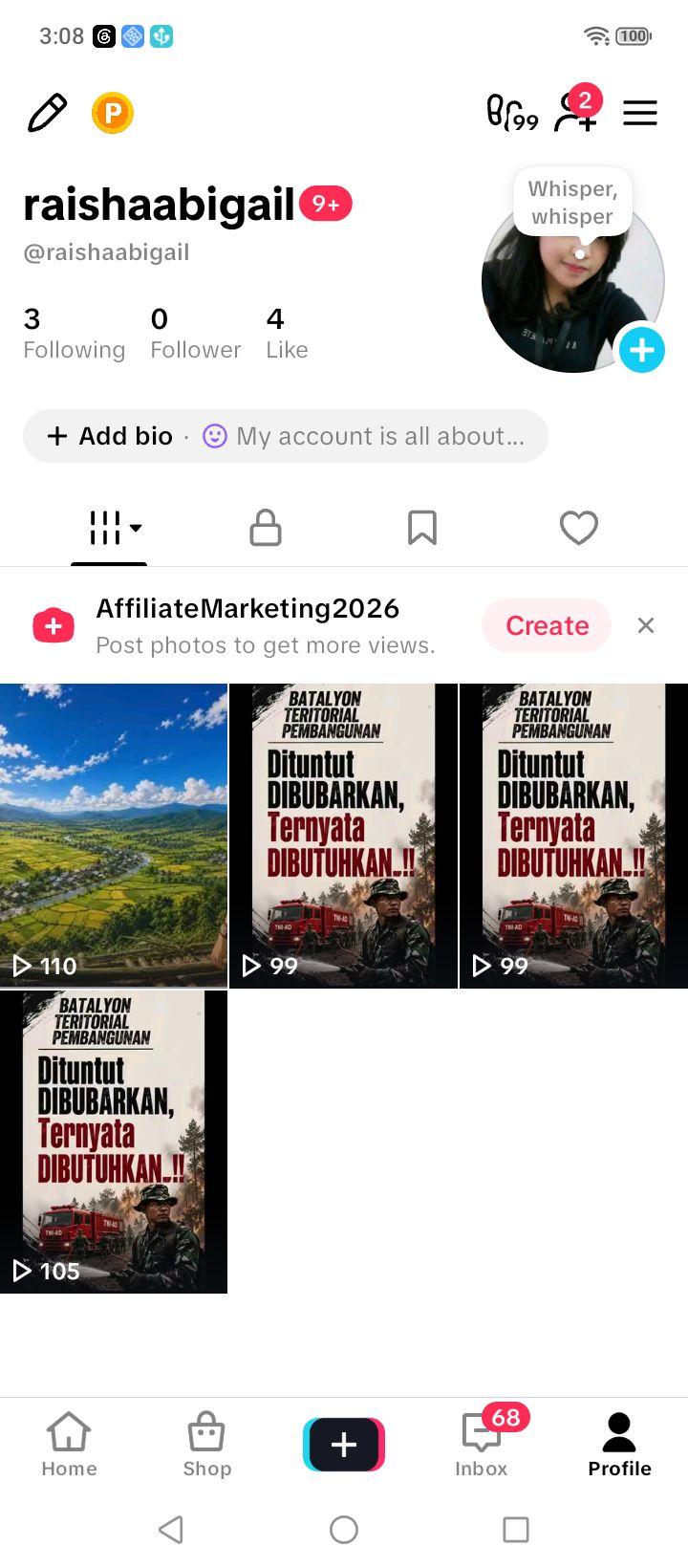Tap the blue plus on profile photo

[641, 350]
